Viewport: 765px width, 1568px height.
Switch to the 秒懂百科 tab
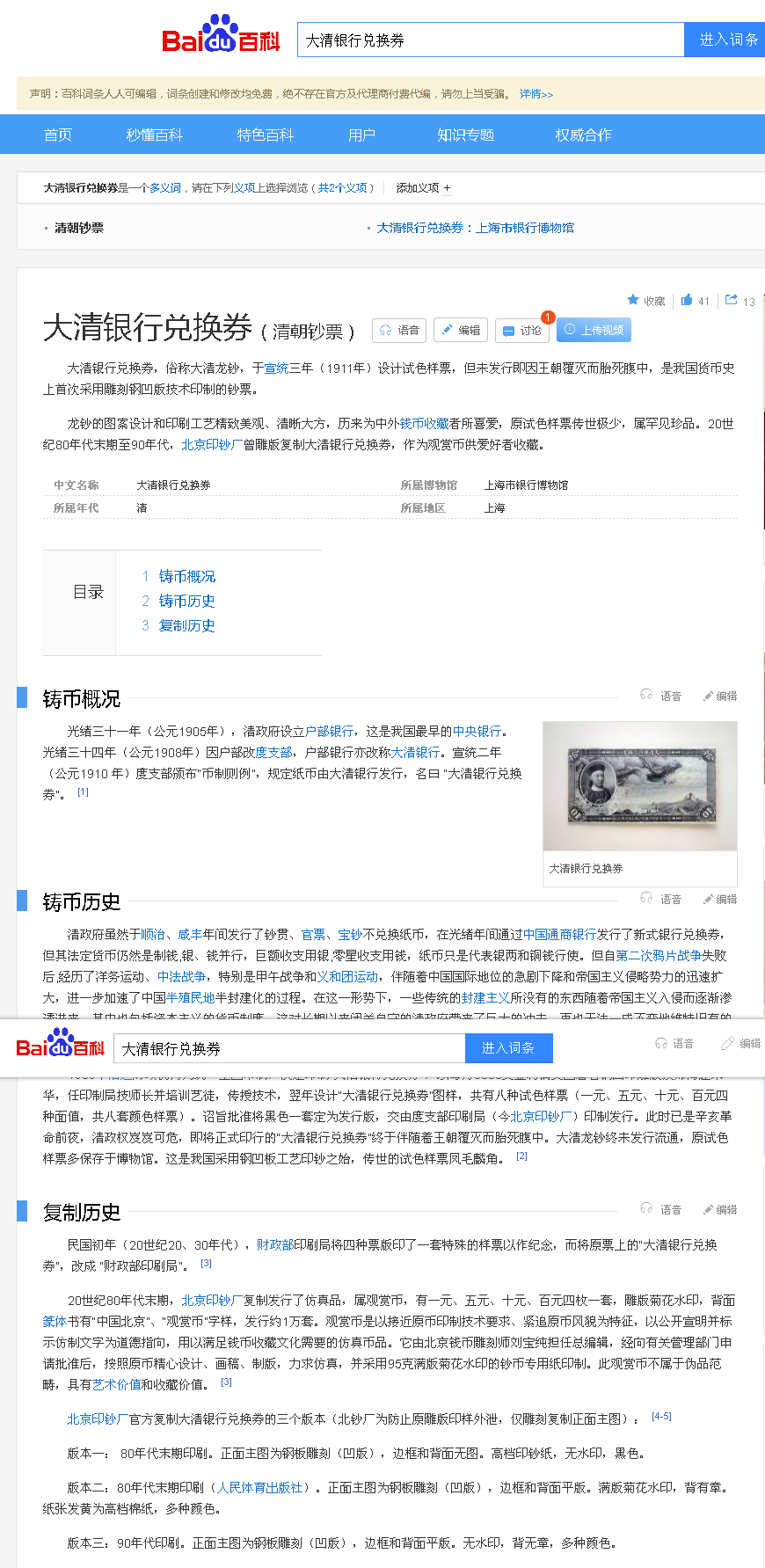click(x=154, y=135)
